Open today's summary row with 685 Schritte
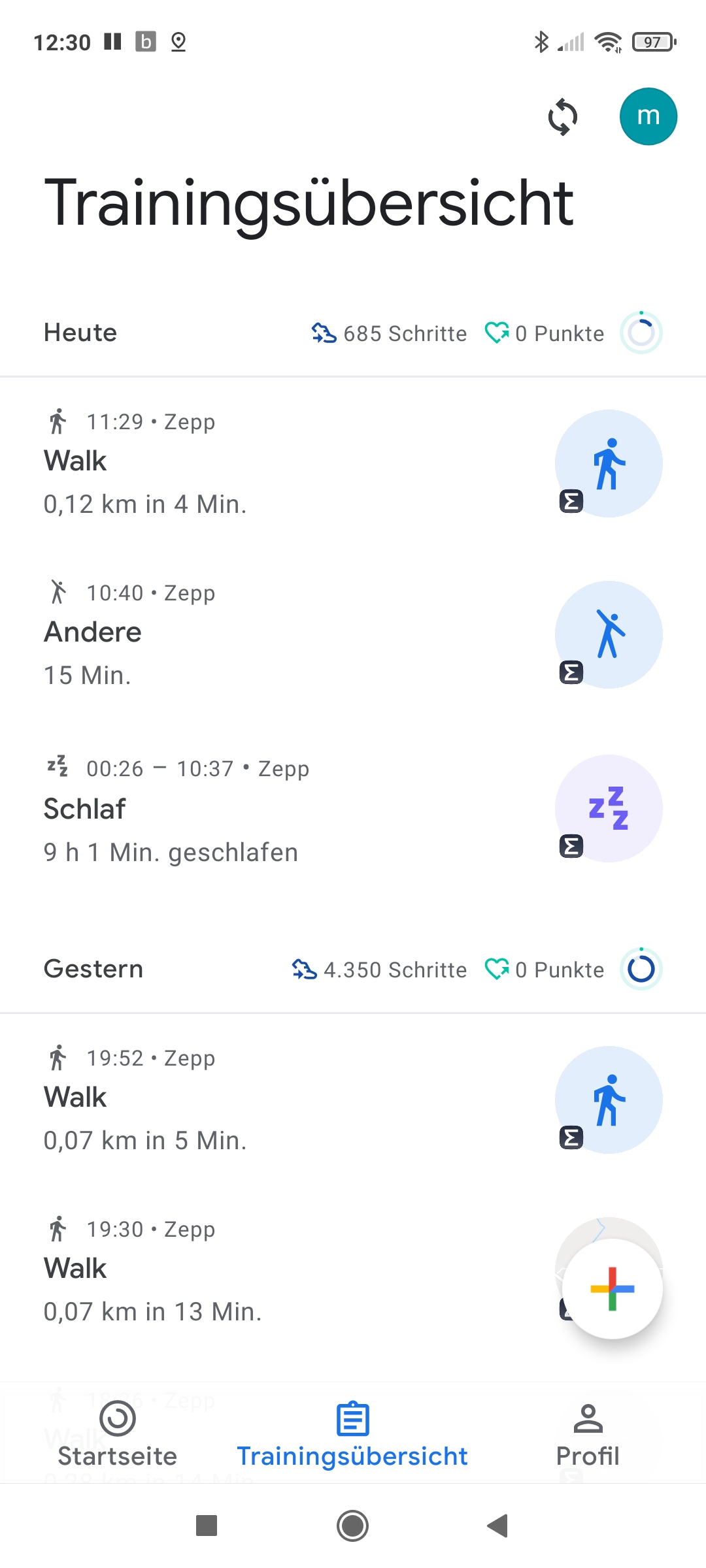The height and width of the screenshot is (1568, 706). (x=353, y=333)
